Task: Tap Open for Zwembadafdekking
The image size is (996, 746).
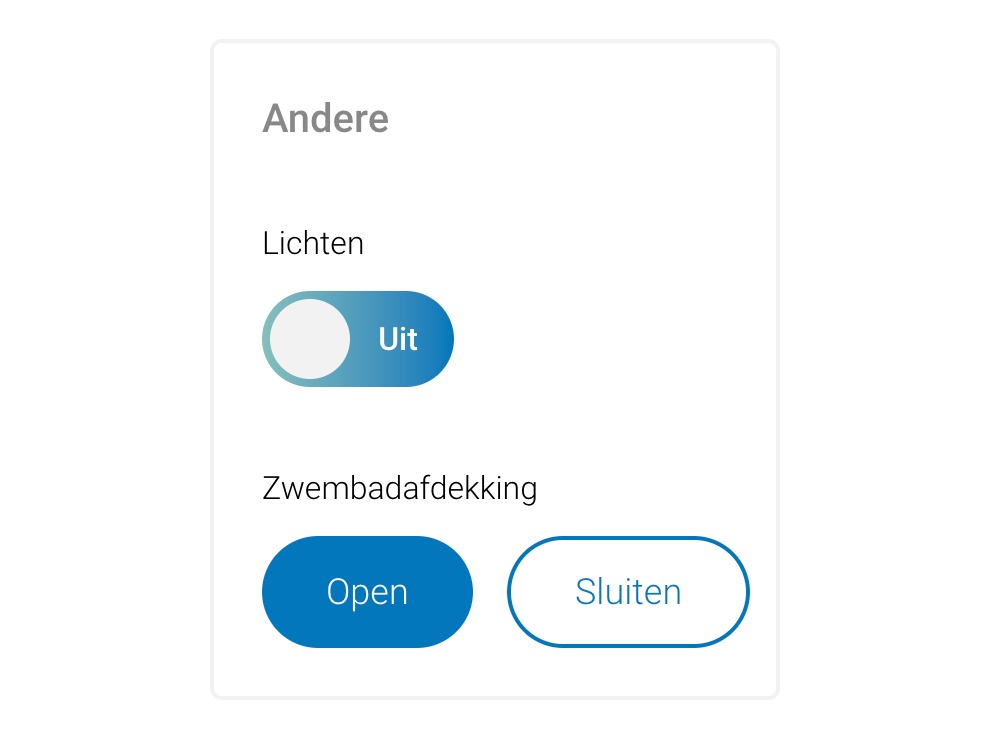Action: tap(367, 592)
